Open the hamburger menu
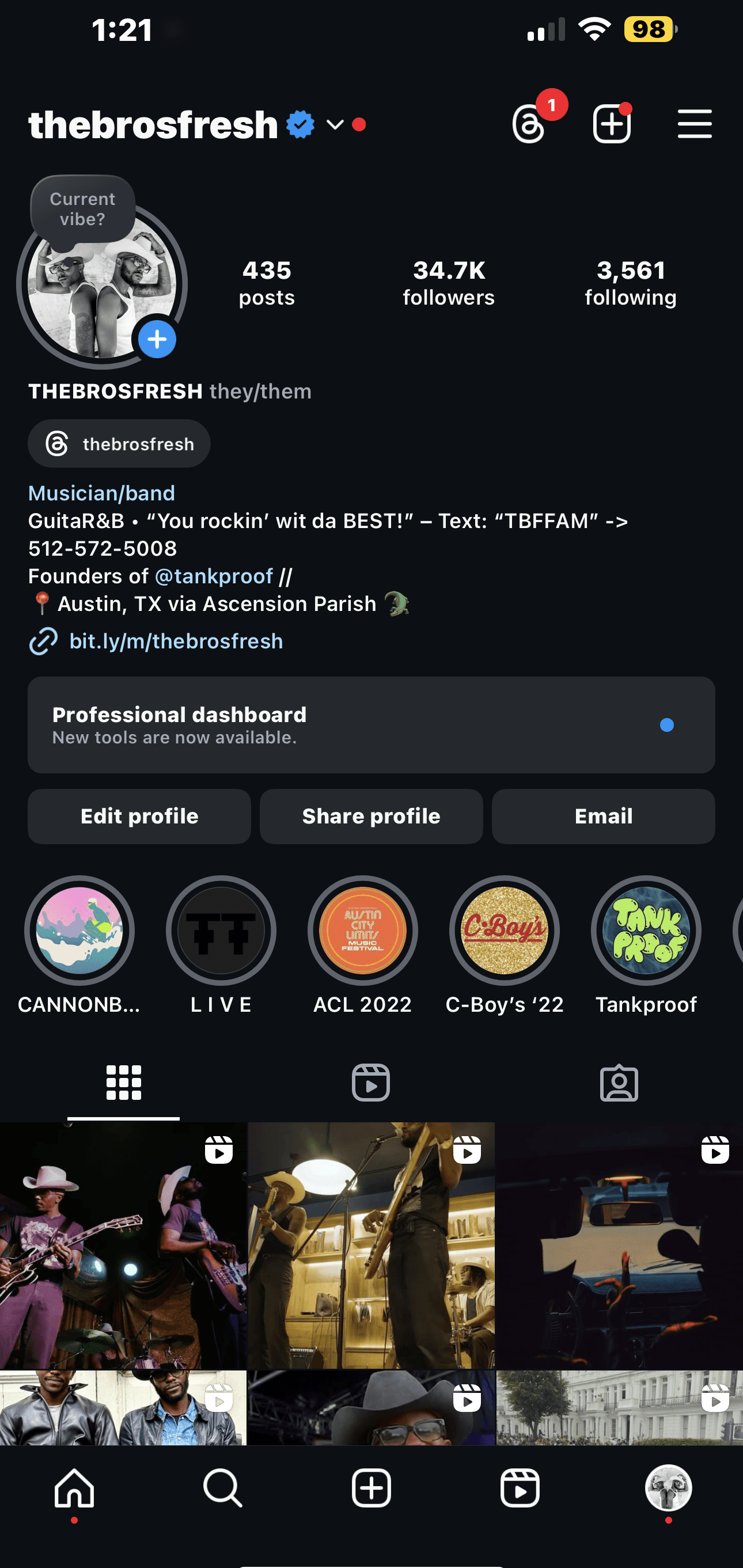 (x=694, y=124)
